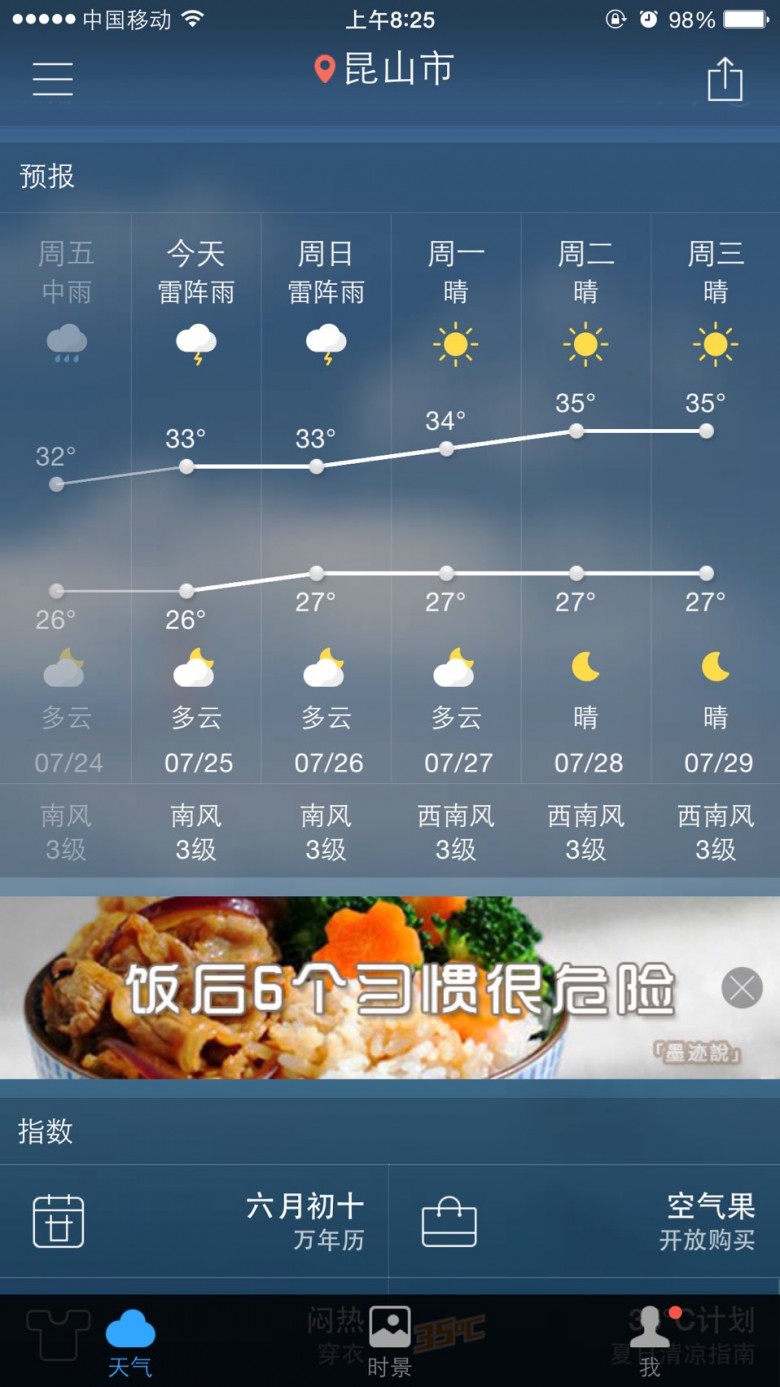Tap the 昆山市 city location title
Viewport: 780px width, 1387px height.
pyautogui.click(x=384, y=69)
